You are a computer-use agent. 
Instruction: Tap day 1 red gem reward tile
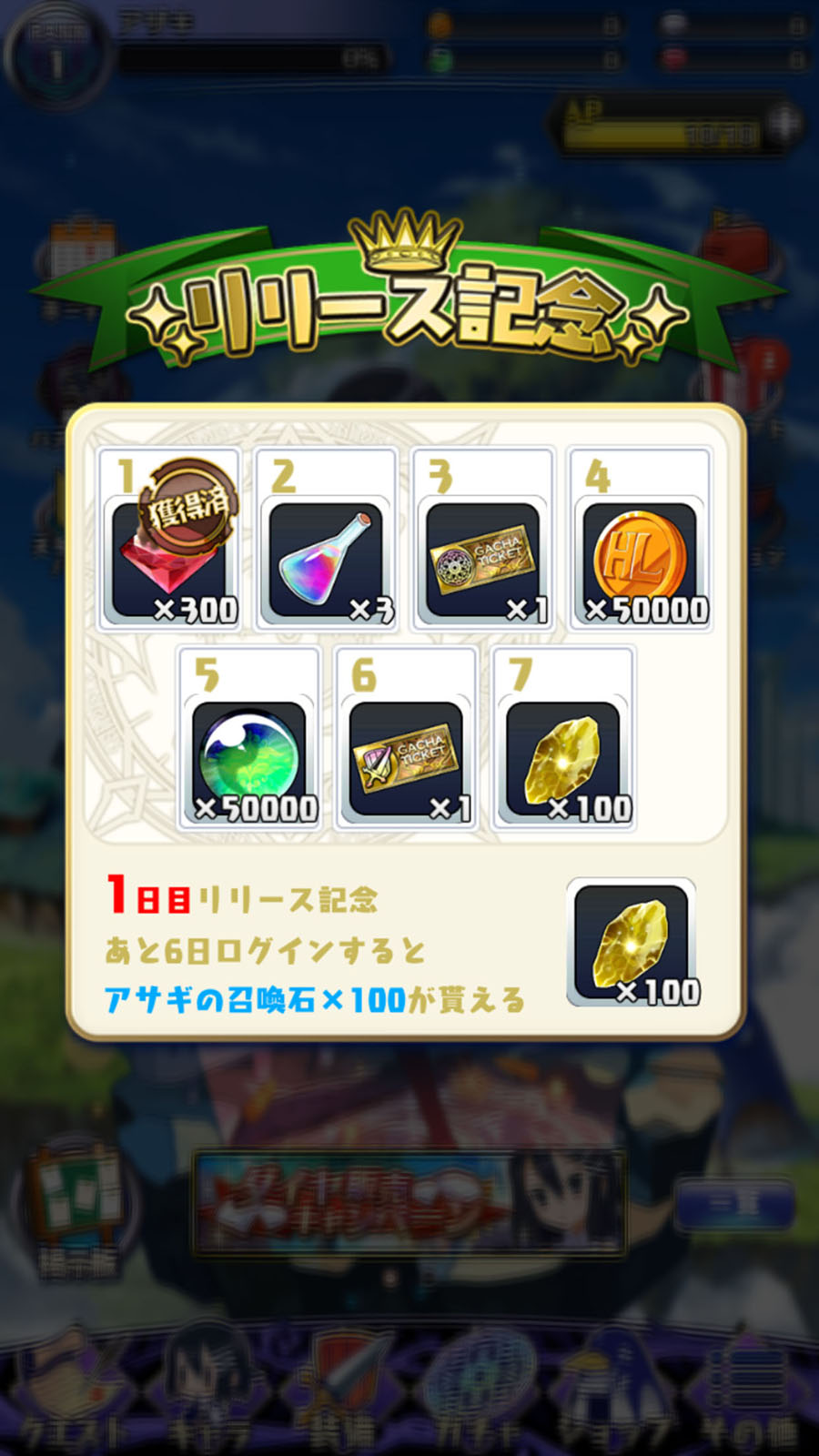[169, 541]
